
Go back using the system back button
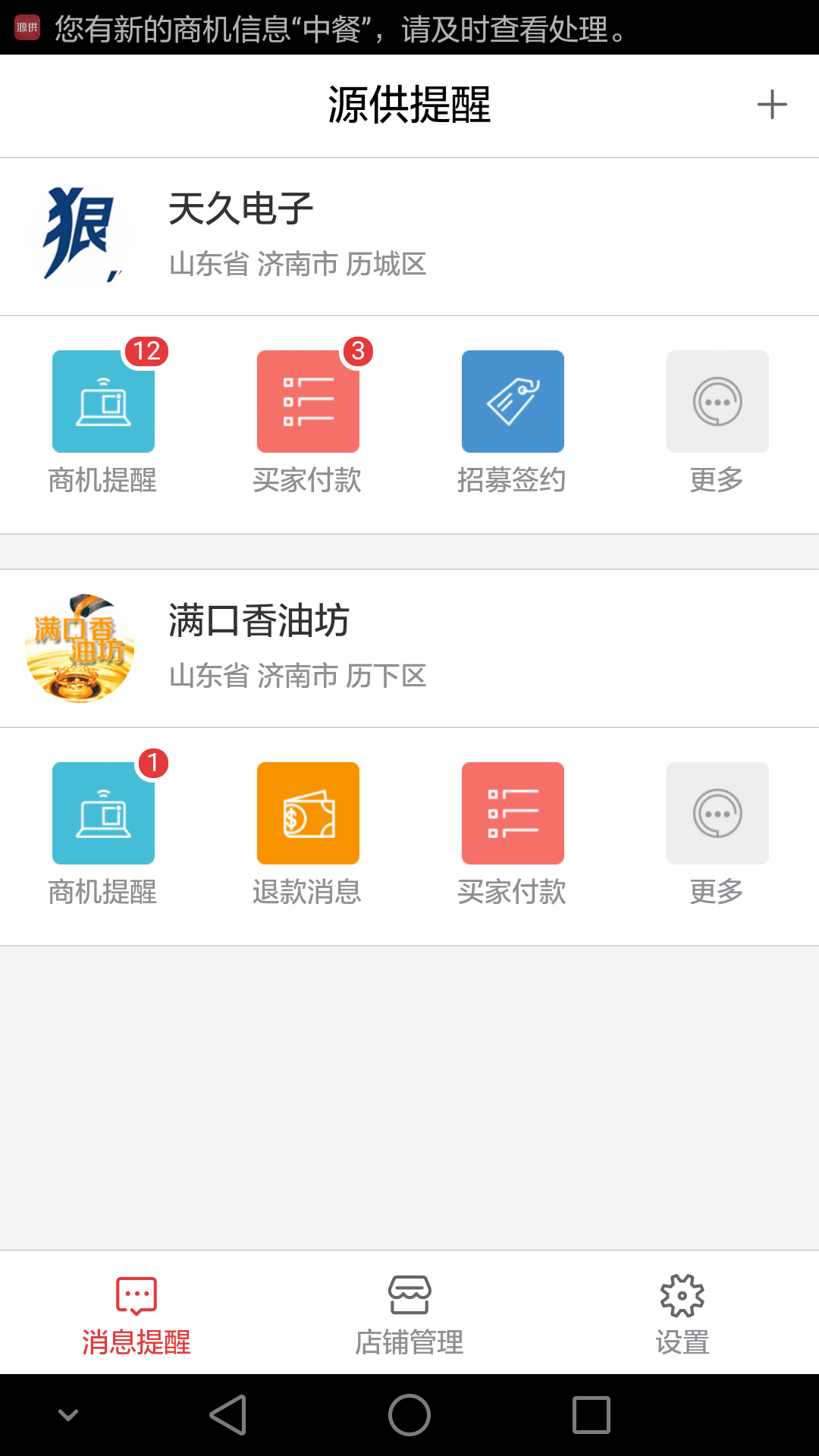point(228,1415)
